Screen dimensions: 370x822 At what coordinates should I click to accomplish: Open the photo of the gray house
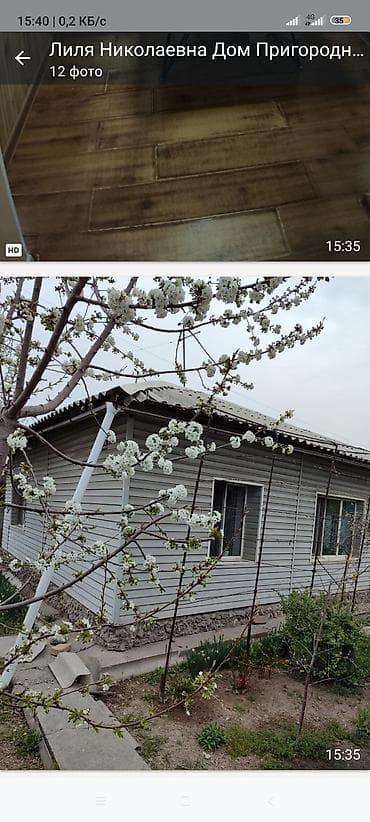185,523
